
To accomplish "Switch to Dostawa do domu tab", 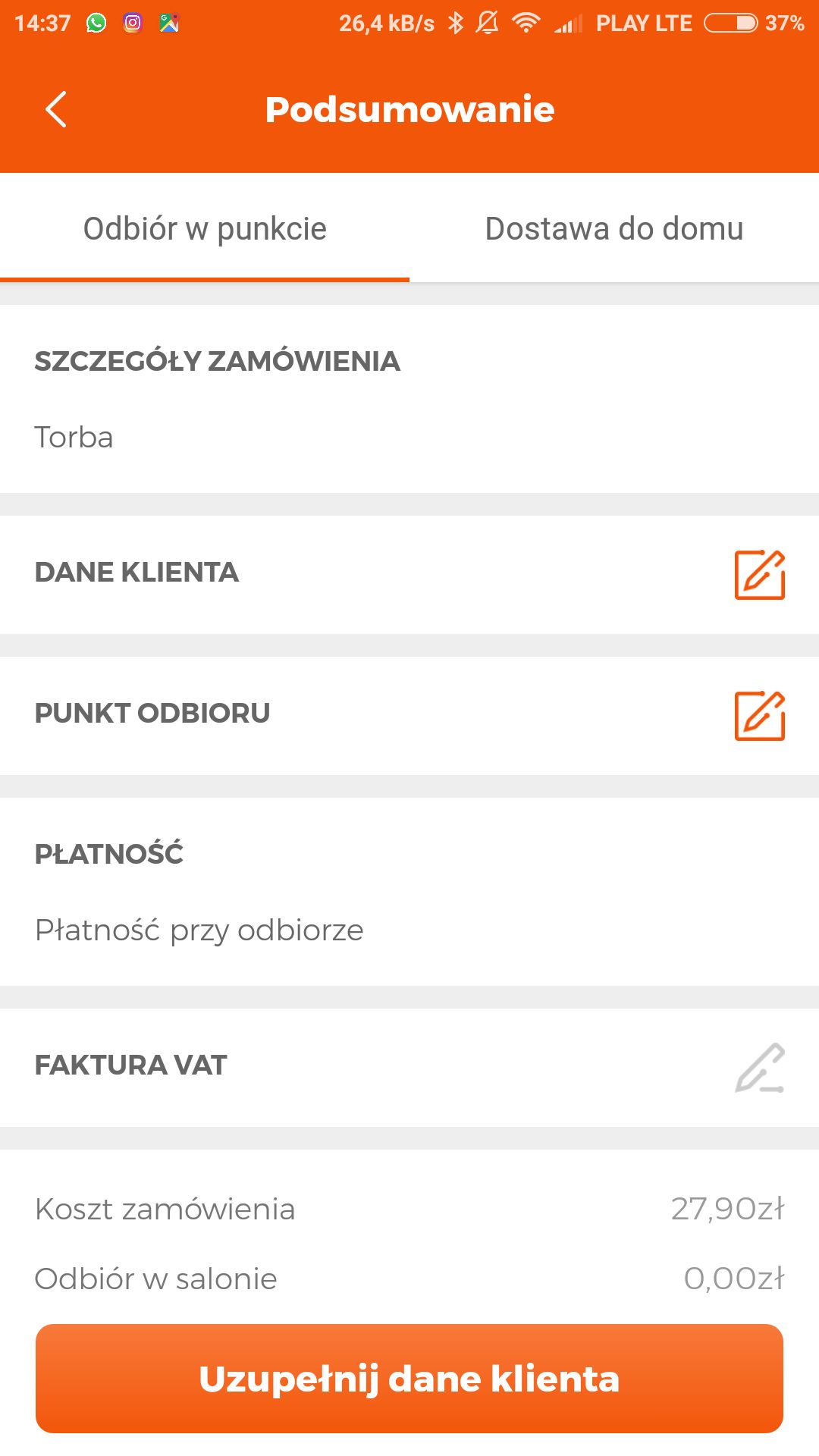I will click(614, 228).
